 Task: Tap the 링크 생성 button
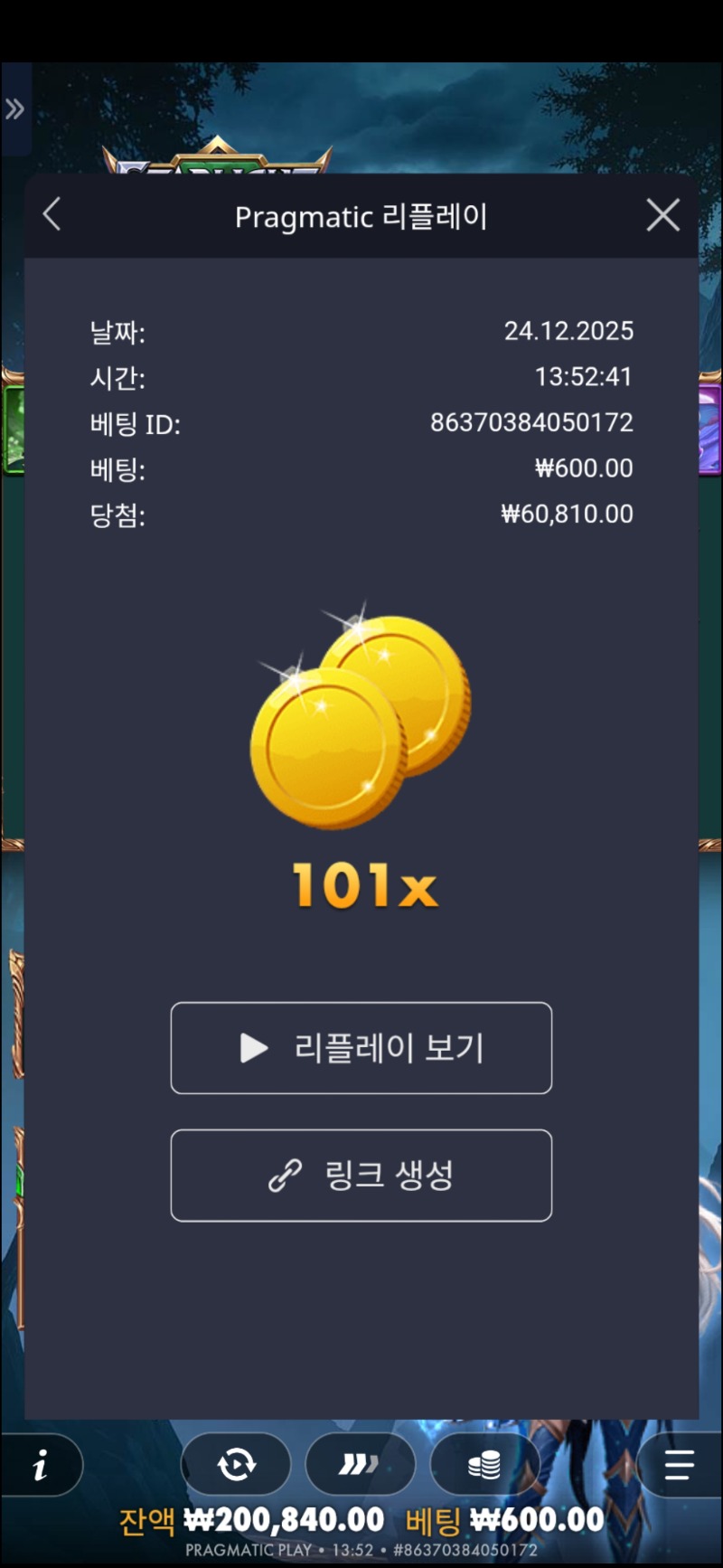click(361, 1176)
